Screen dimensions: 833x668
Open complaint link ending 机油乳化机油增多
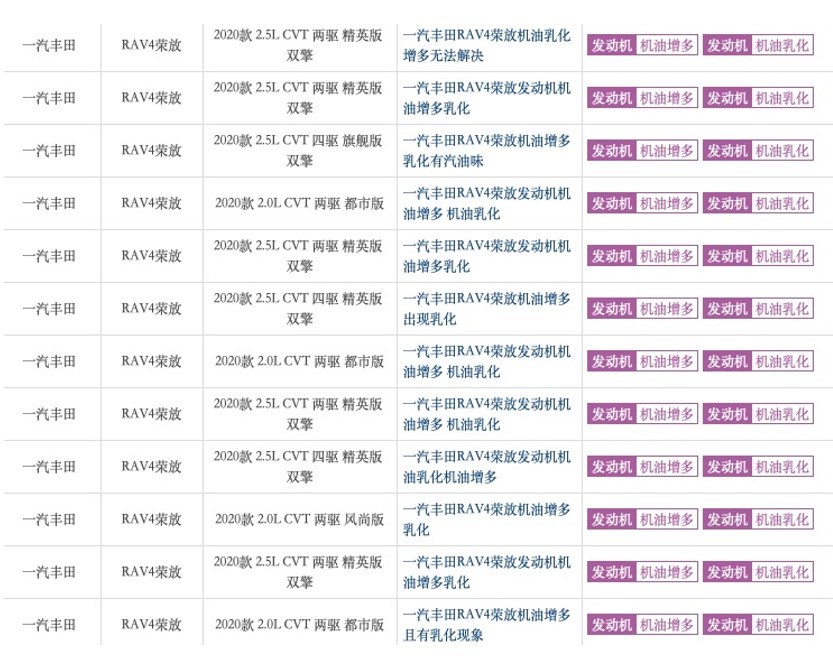(486, 466)
